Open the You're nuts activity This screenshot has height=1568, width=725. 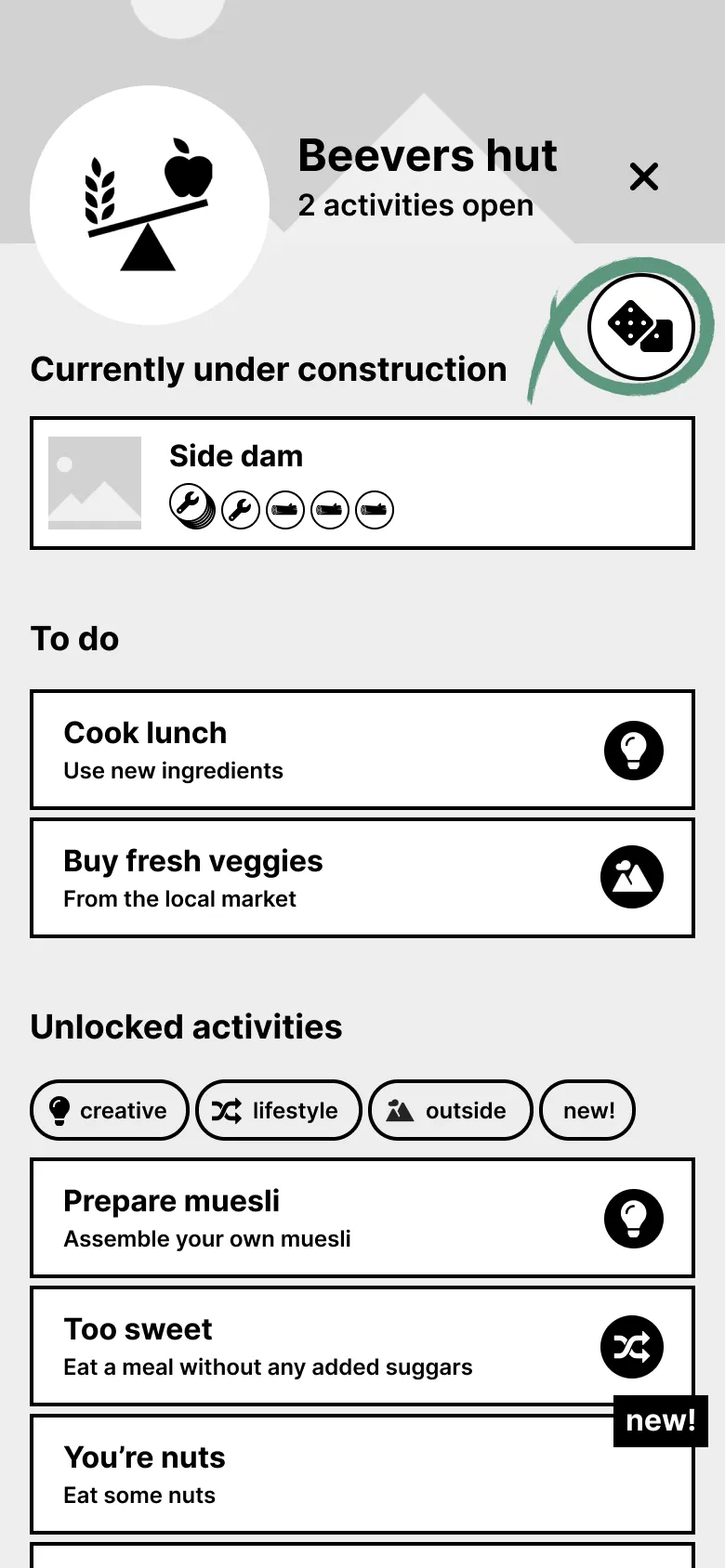coord(325,1474)
